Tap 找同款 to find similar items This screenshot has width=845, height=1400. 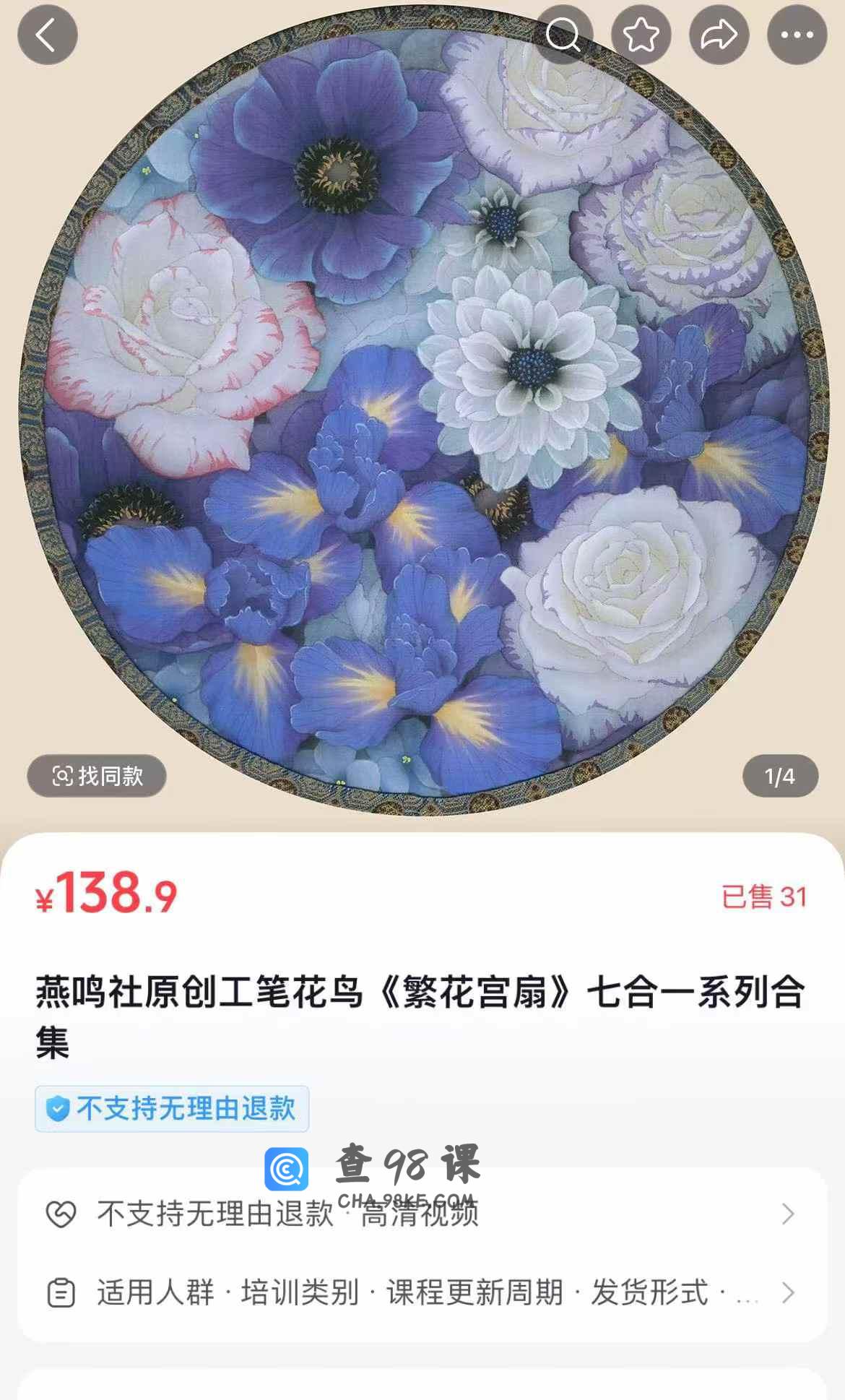(97, 776)
